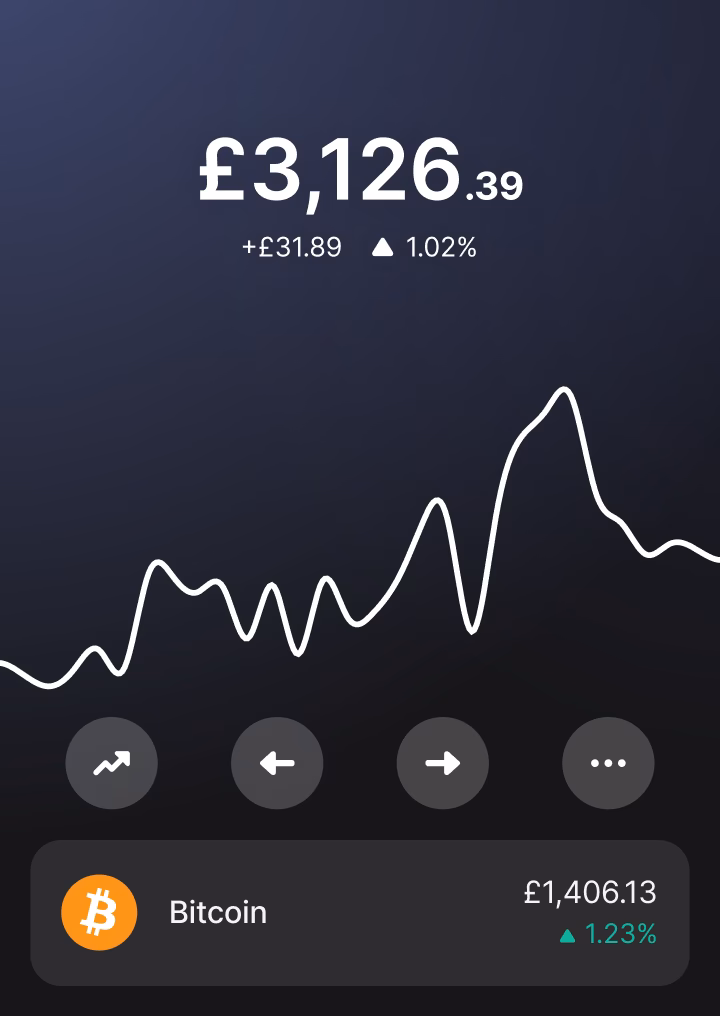
Task: Select the trending chart icon
Action: [x=111, y=762]
